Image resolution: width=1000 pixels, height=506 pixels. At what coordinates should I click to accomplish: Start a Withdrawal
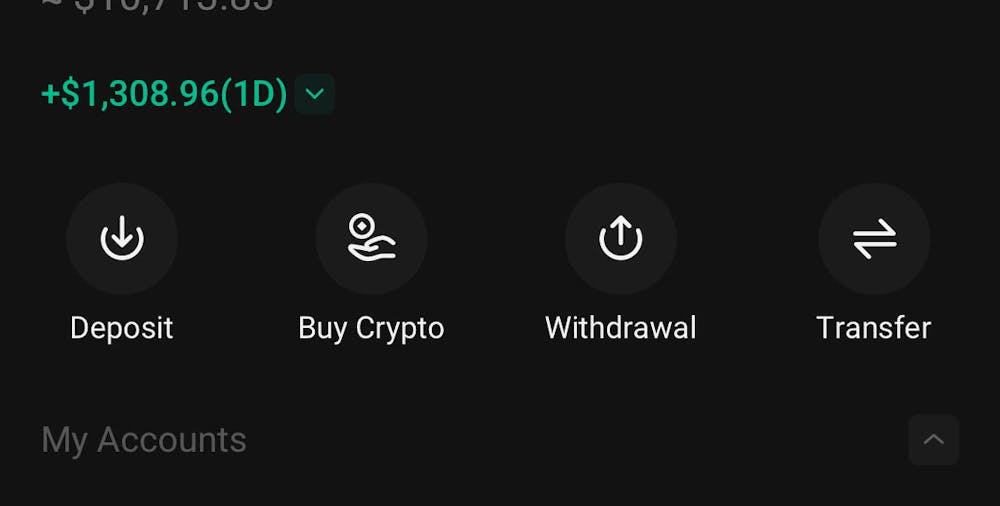(x=620, y=240)
